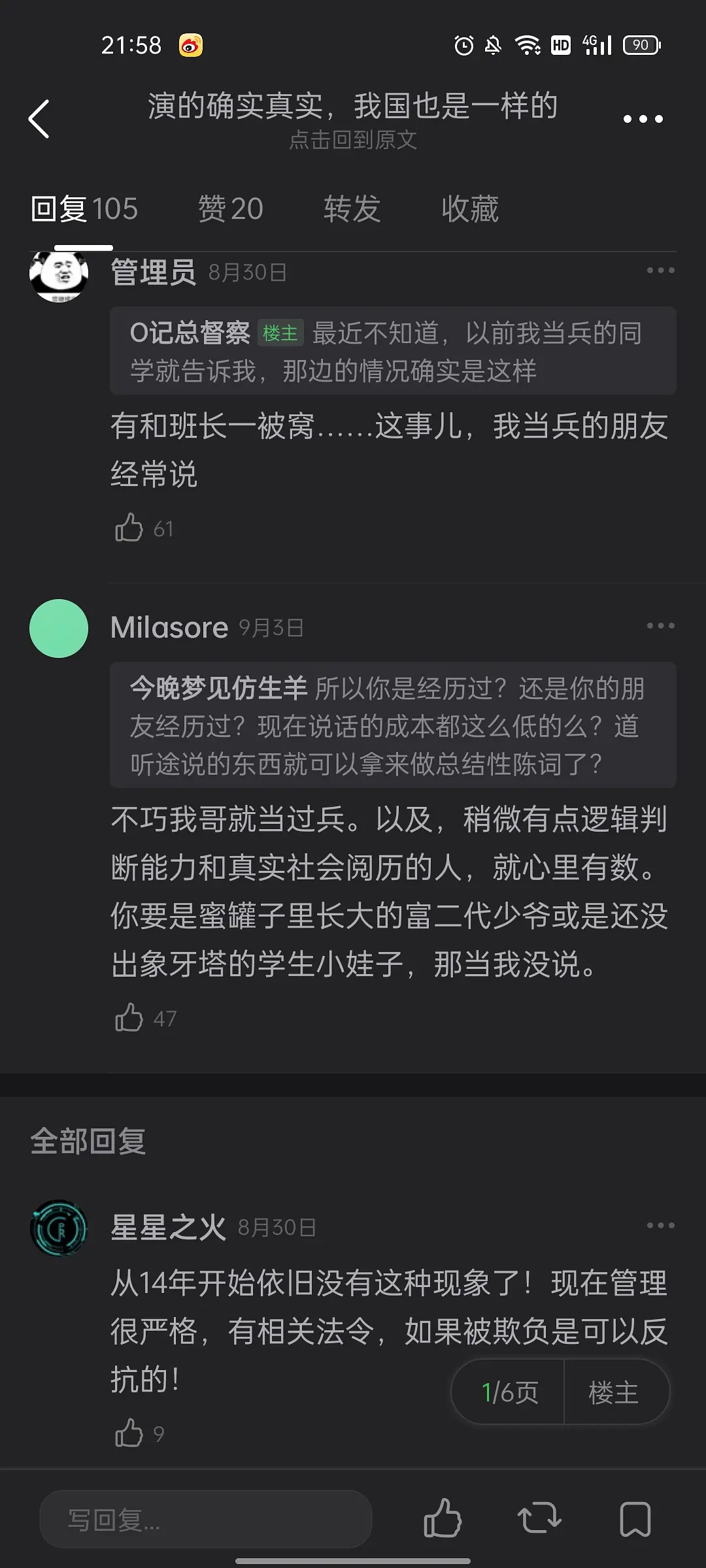Like Milasore's comment with 47 likes

pyautogui.click(x=129, y=1018)
